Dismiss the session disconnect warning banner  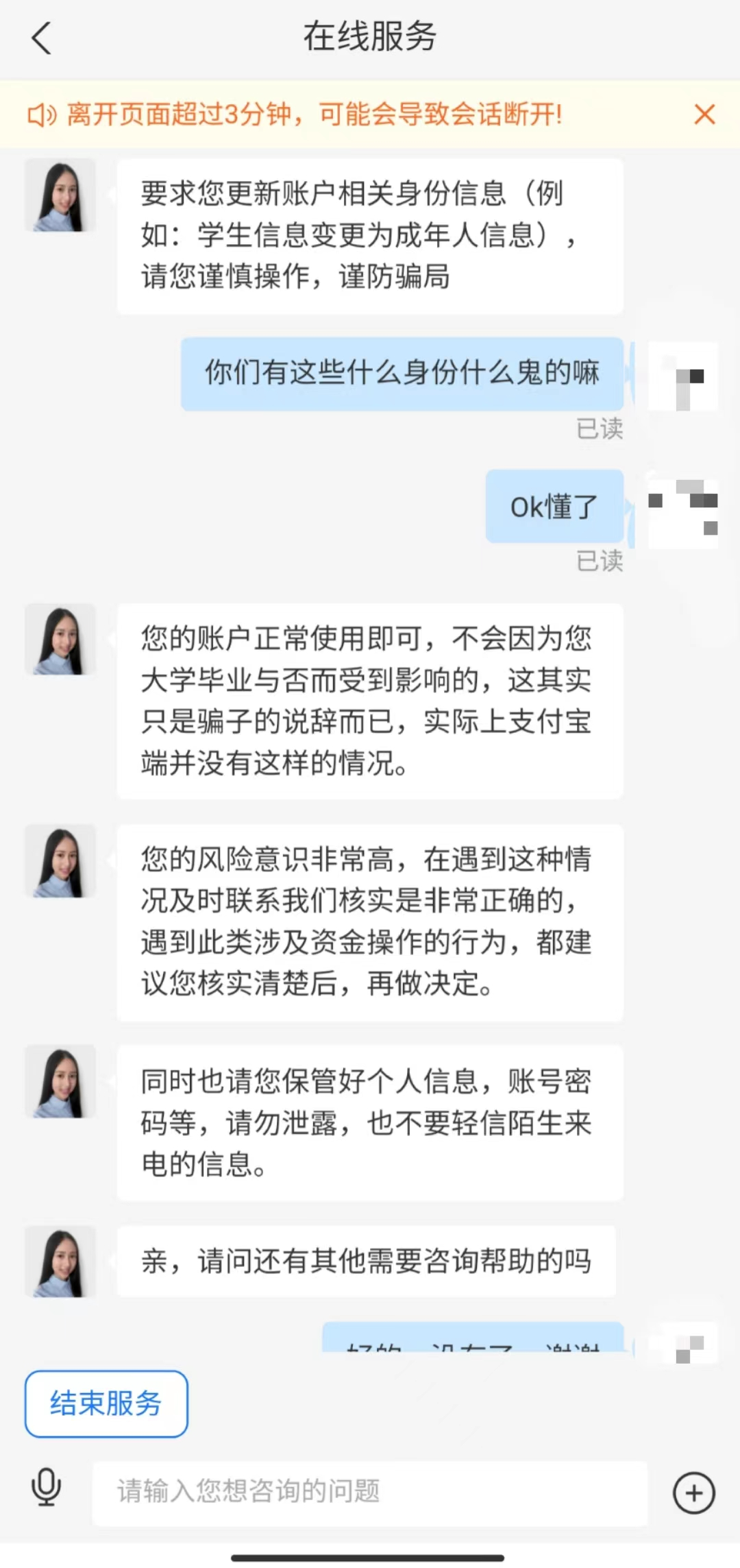[704, 114]
